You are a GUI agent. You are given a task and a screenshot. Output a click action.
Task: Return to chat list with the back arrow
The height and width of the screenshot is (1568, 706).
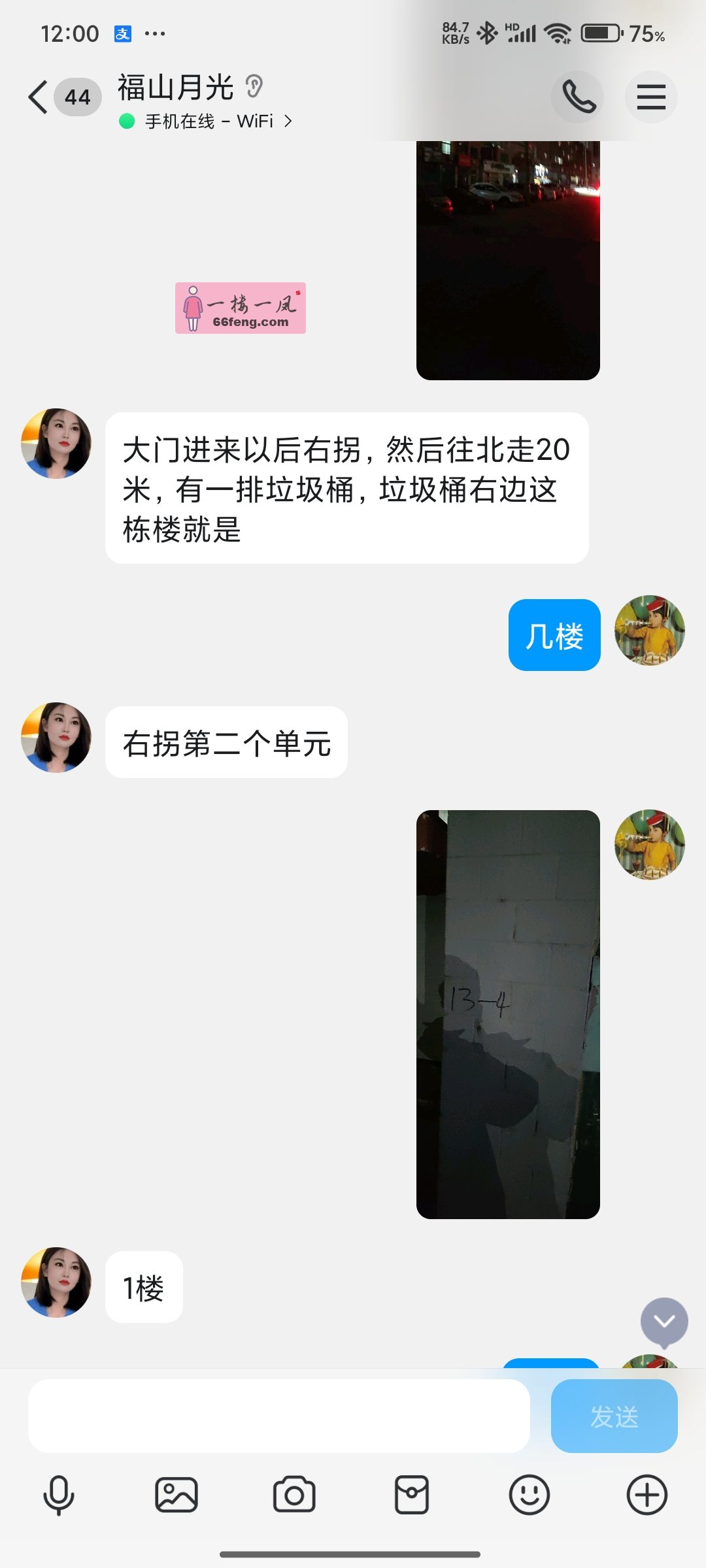pyautogui.click(x=37, y=95)
